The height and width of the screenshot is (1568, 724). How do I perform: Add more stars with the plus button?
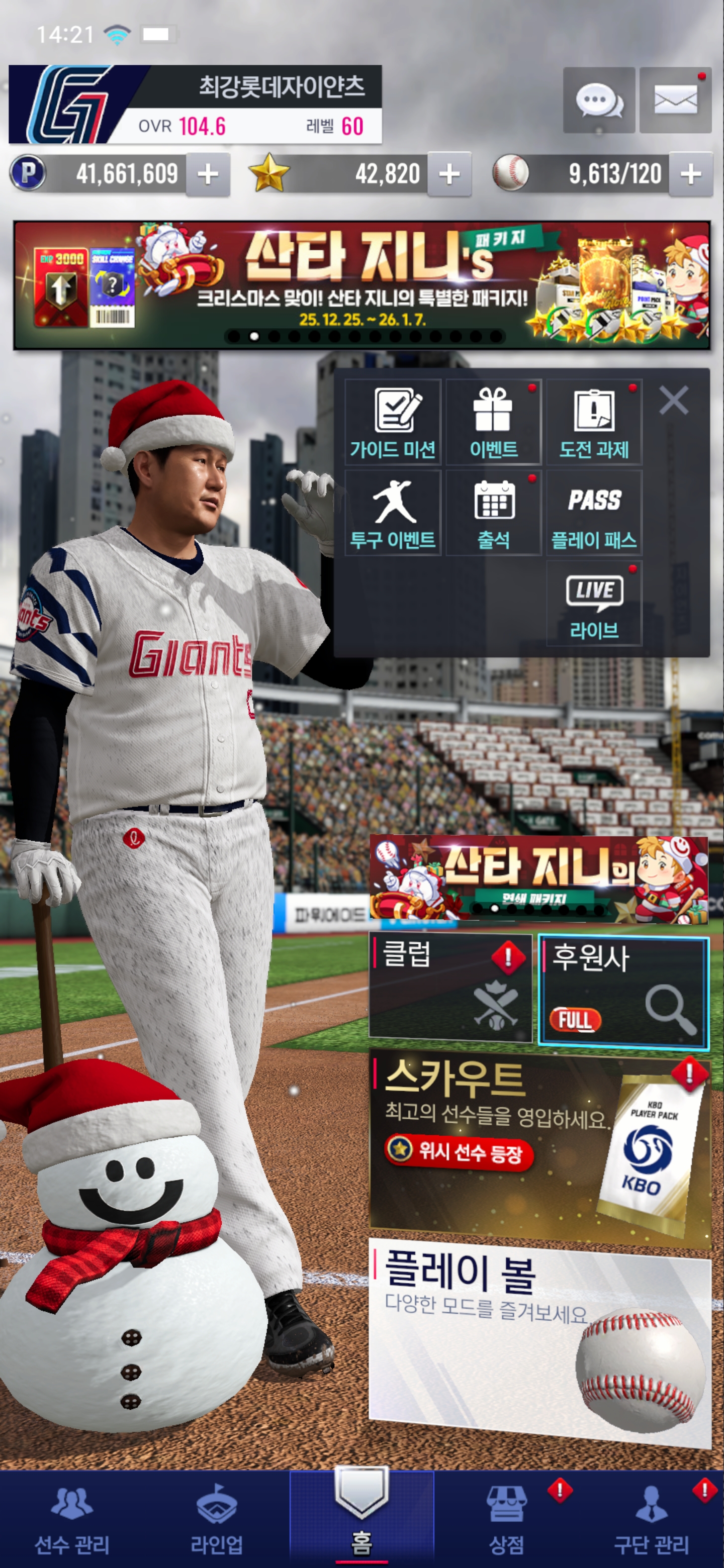449,175
